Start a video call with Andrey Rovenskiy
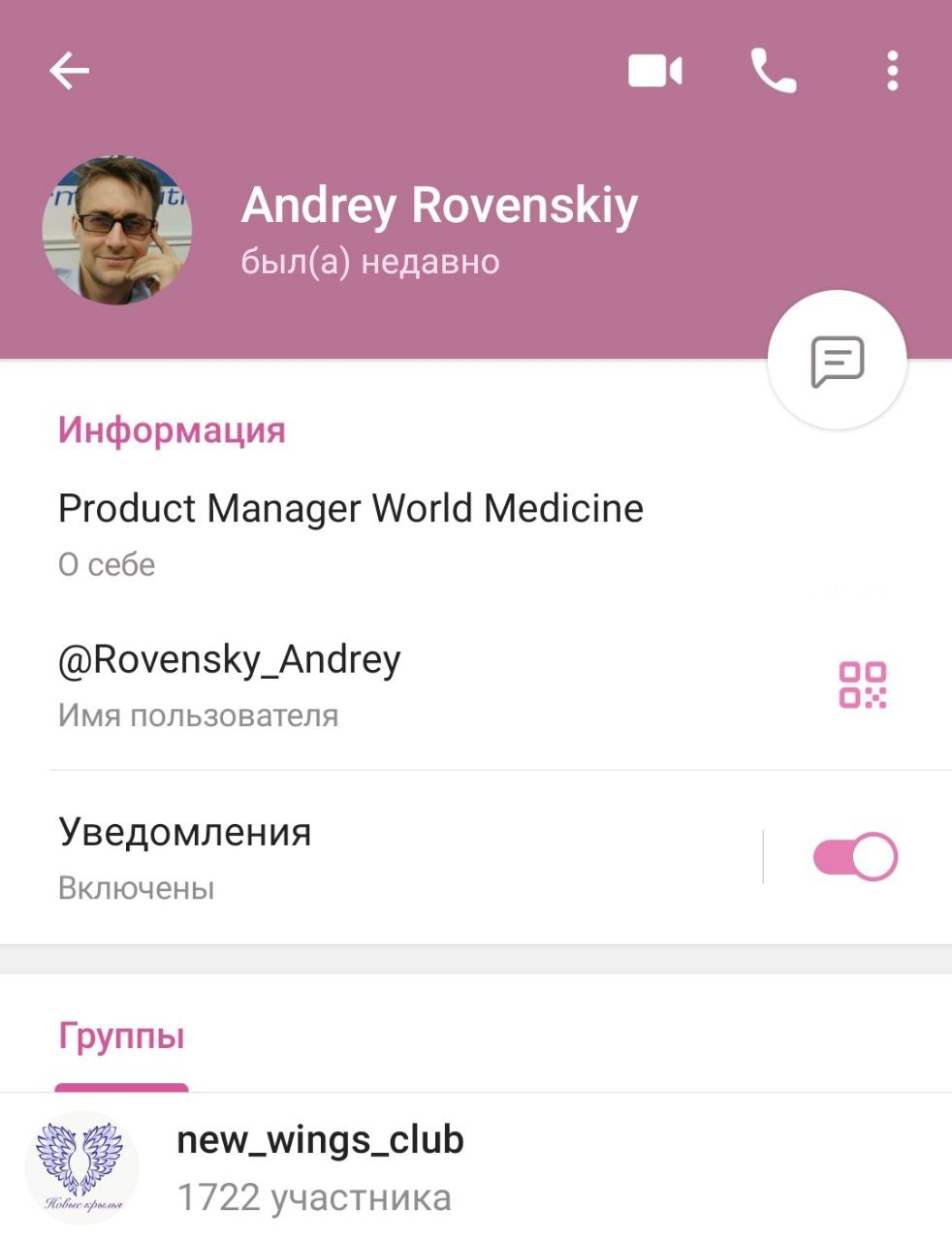The width and height of the screenshot is (952, 1241). pos(655,71)
